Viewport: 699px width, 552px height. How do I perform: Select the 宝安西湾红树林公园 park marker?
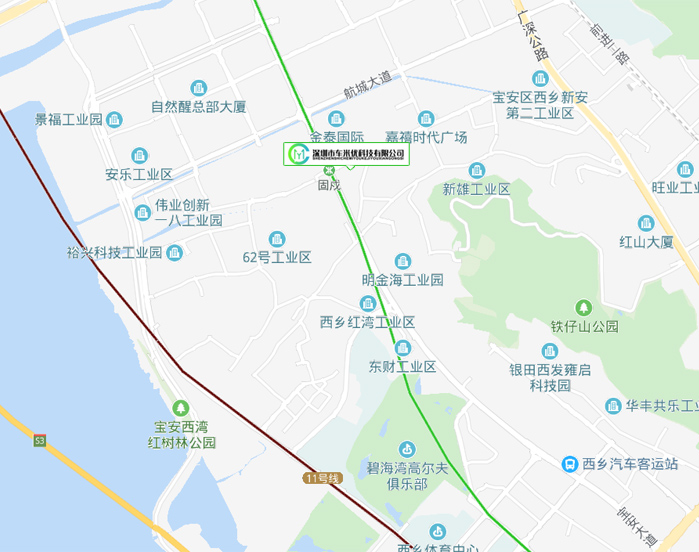(x=180, y=407)
